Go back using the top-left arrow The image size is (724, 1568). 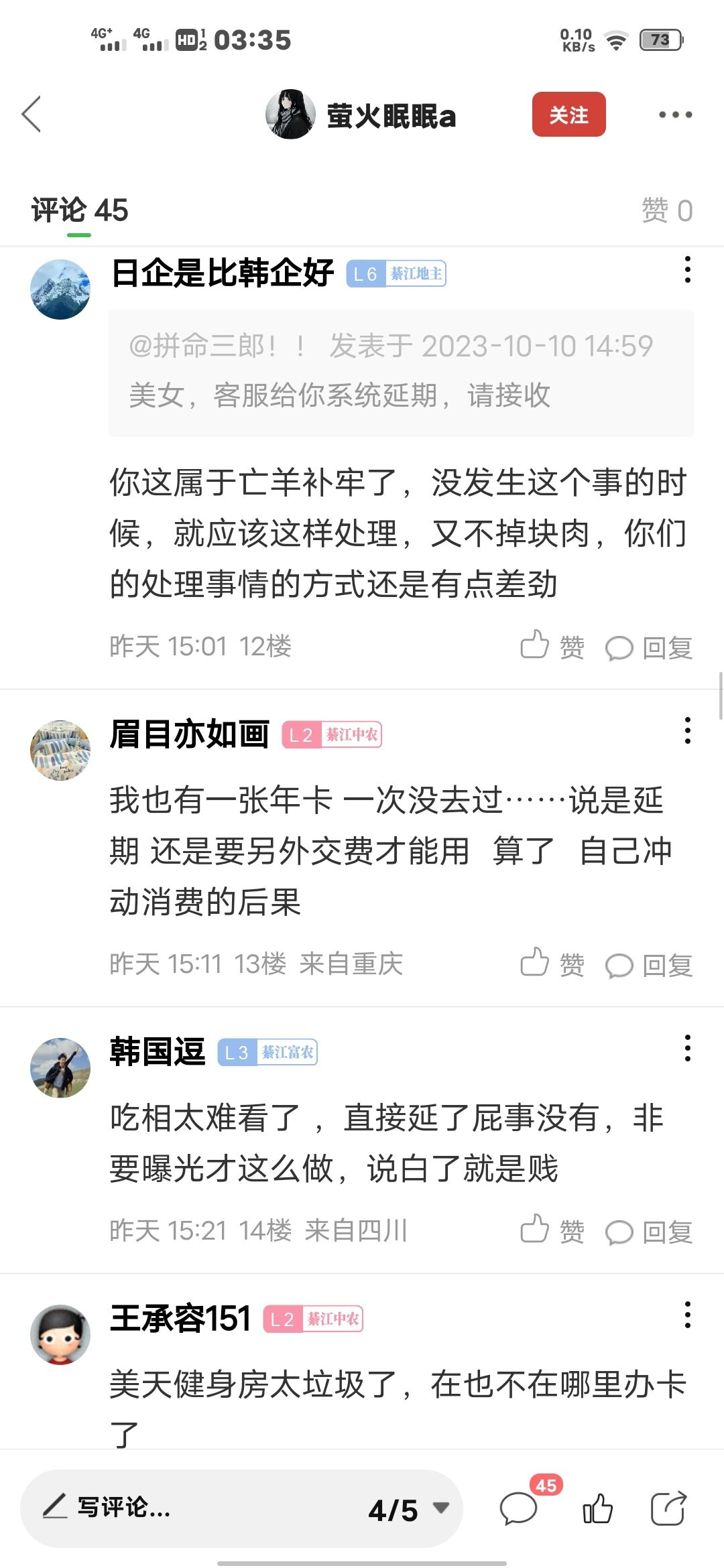[32, 115]
